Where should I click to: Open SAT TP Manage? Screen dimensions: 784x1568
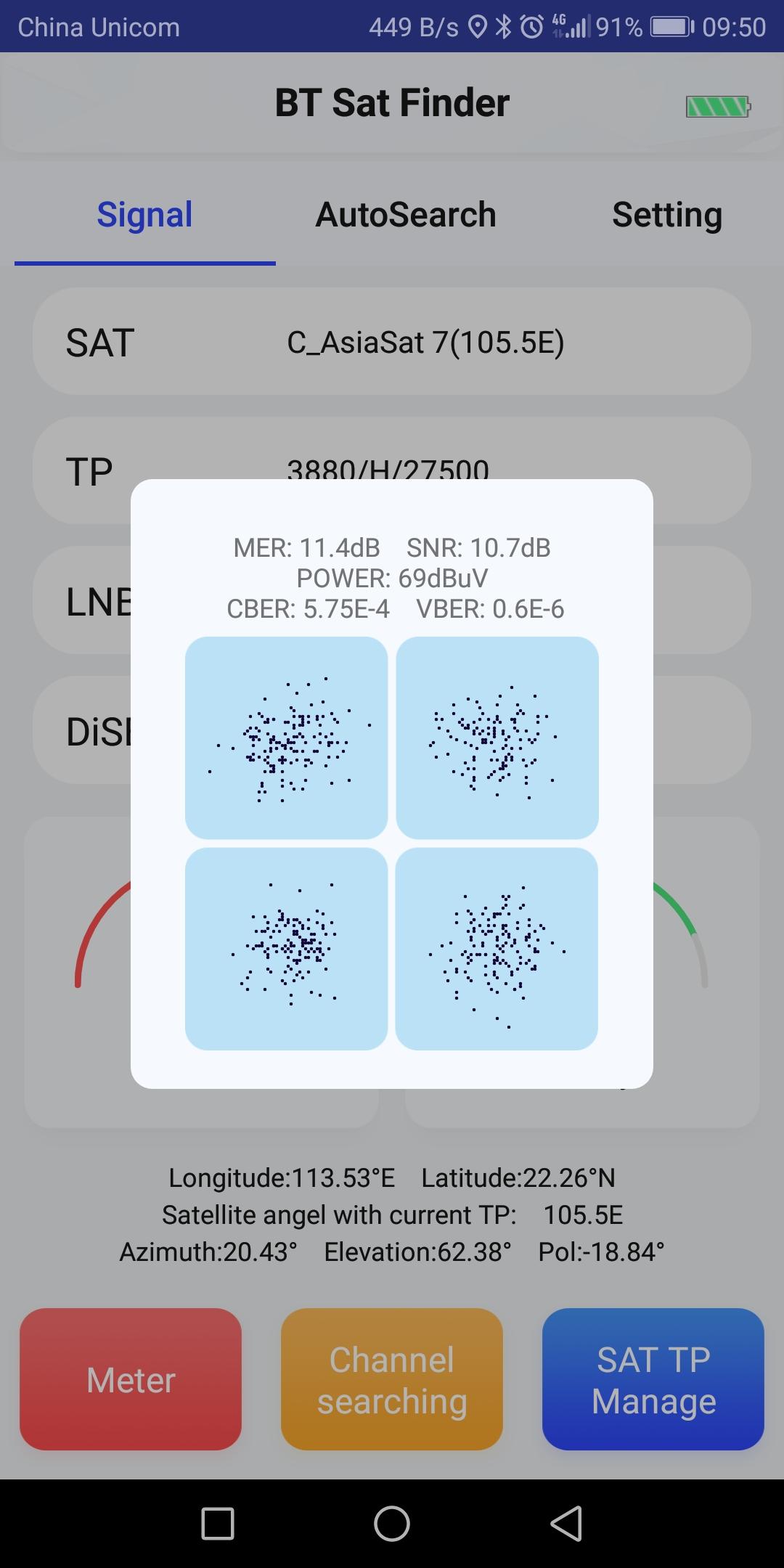pyautogui.click(x=653, y=1379)
